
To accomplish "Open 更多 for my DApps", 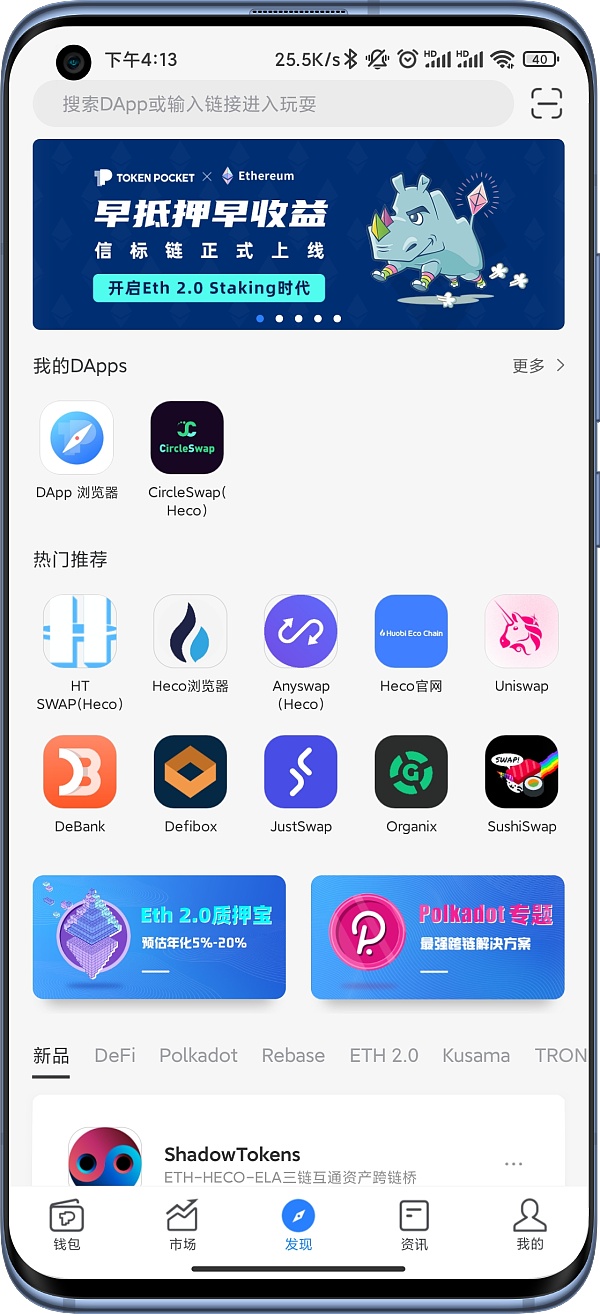I will point(538,366).
